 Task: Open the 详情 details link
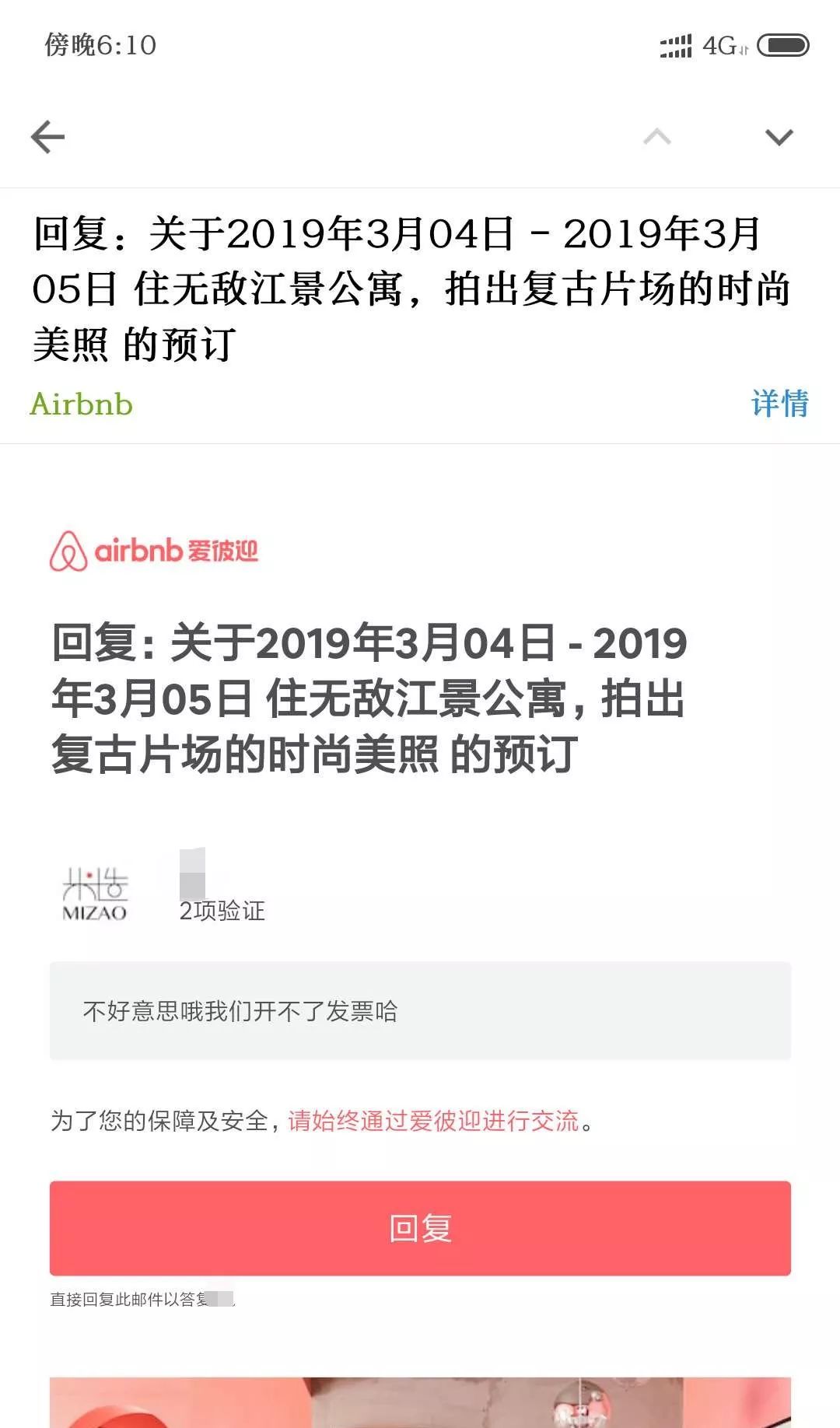pos(779,404)
